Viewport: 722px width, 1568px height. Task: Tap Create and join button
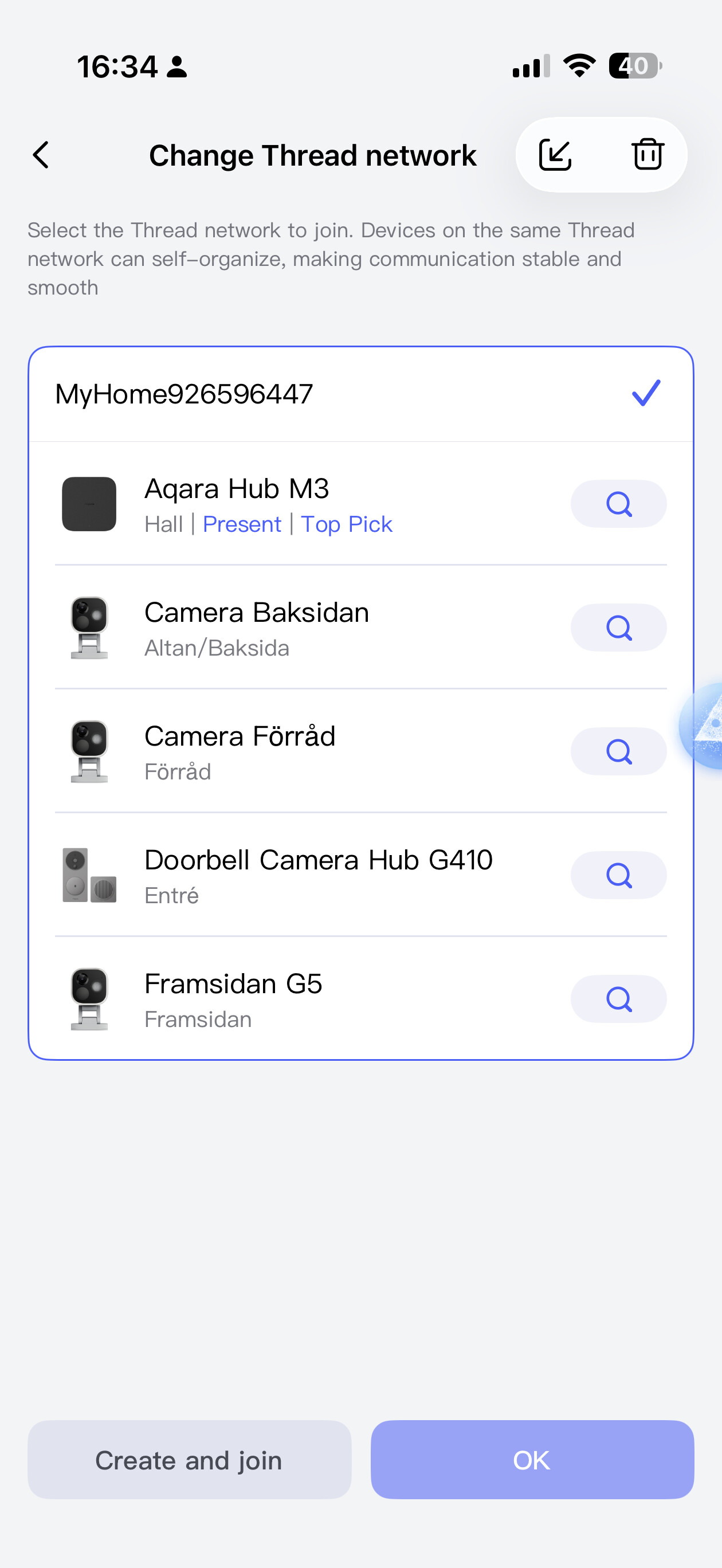189,1460
